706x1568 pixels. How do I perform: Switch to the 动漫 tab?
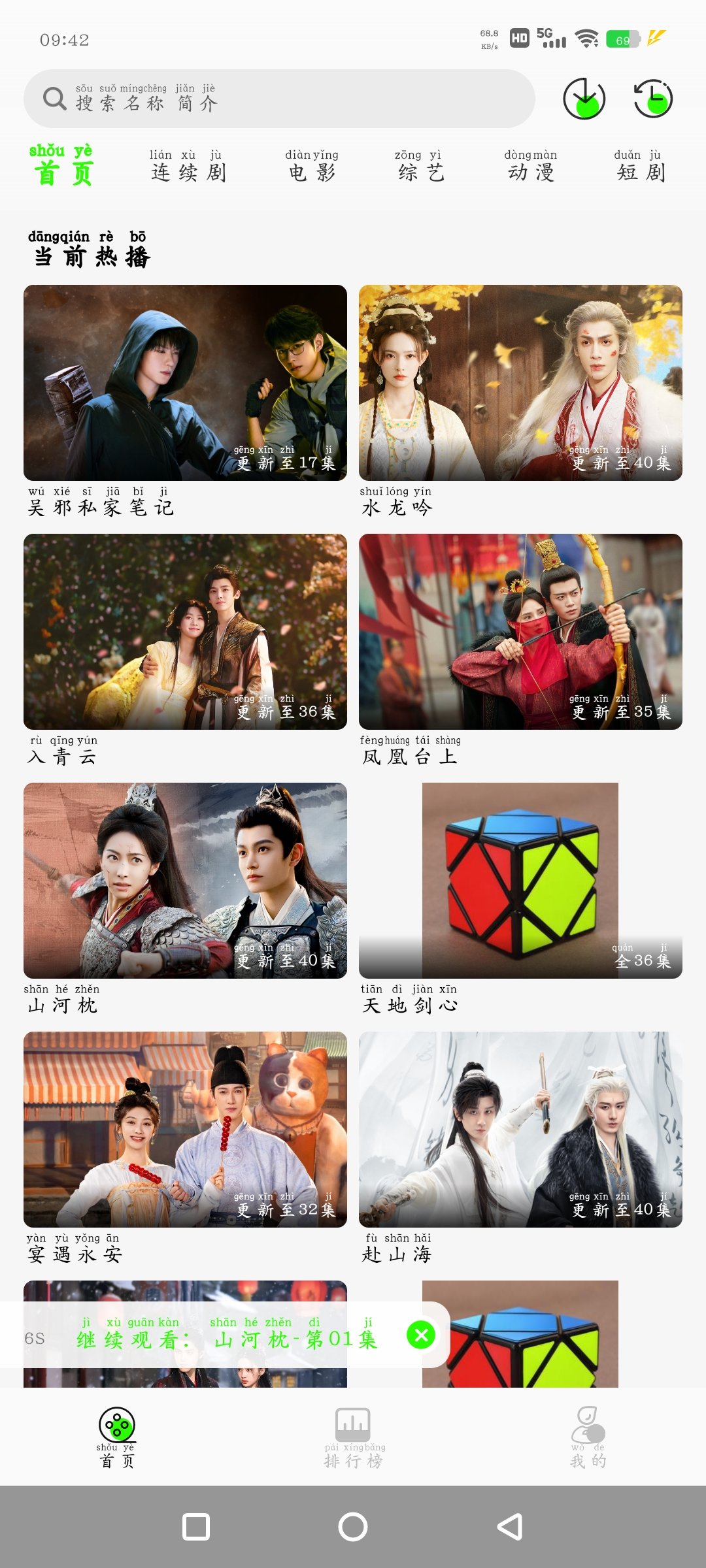tap(531, 166)
